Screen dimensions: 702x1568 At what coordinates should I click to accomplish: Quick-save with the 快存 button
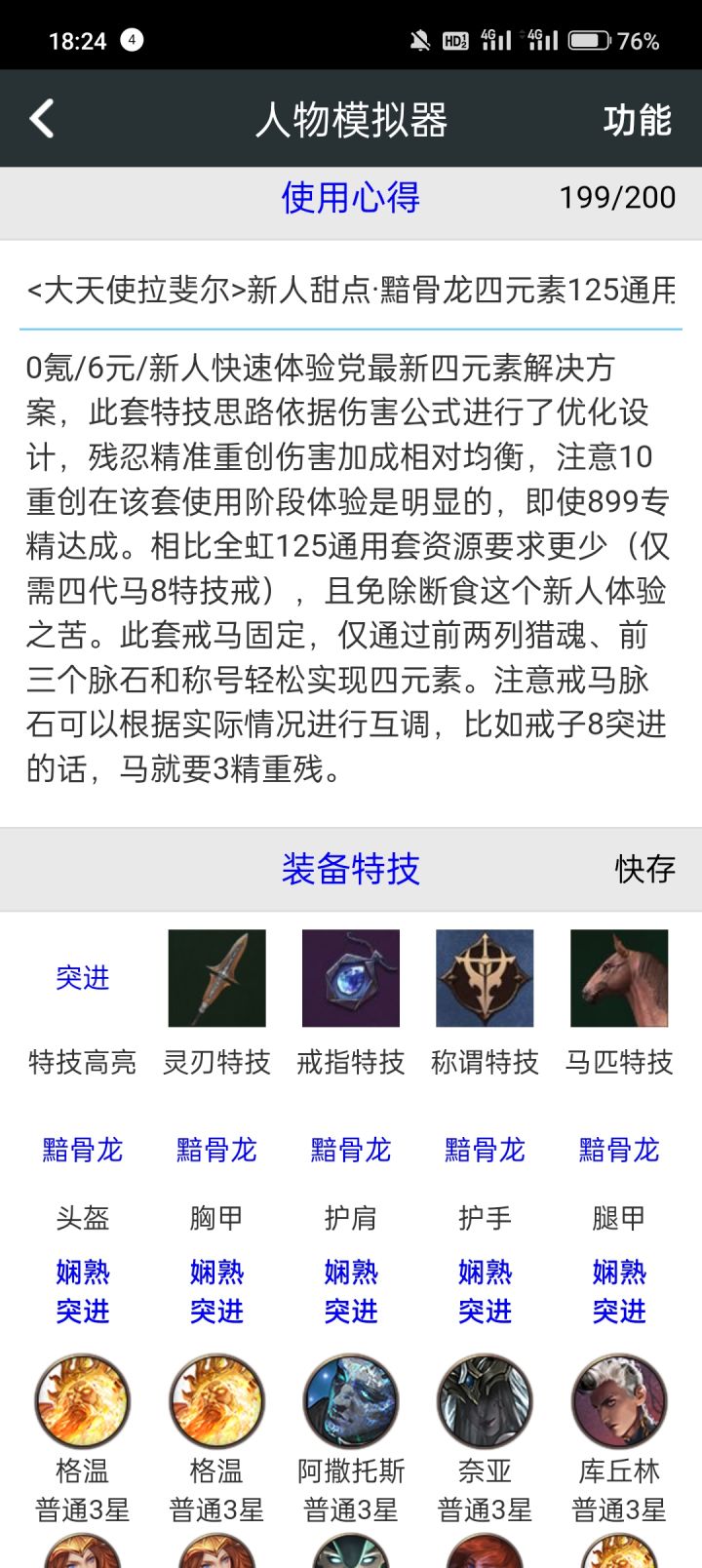(x=644, y=868)
